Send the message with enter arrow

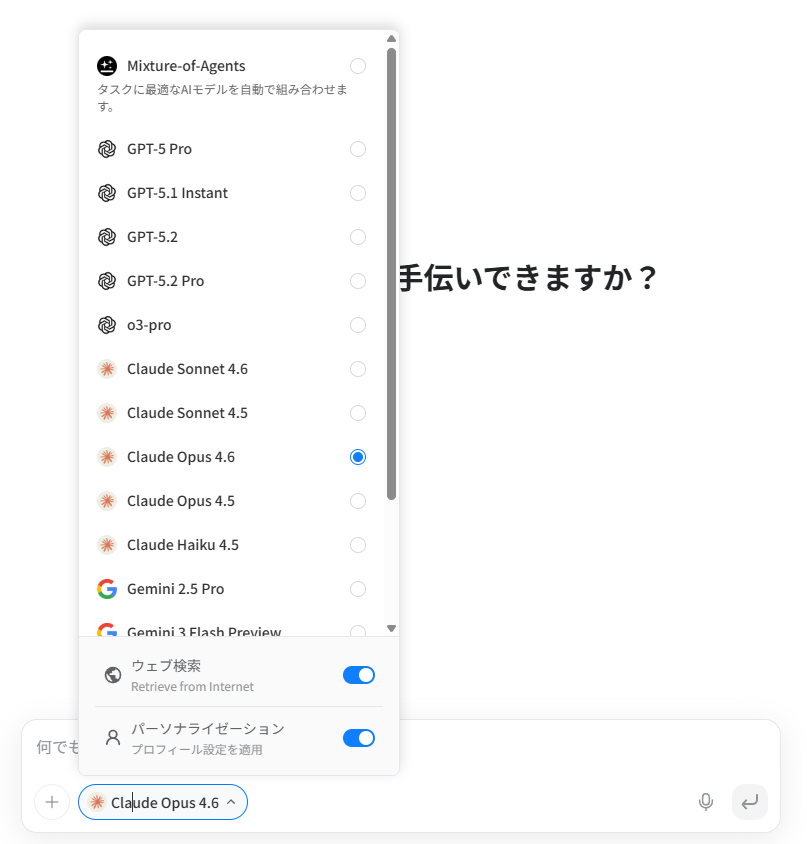(x=749, y=802)
